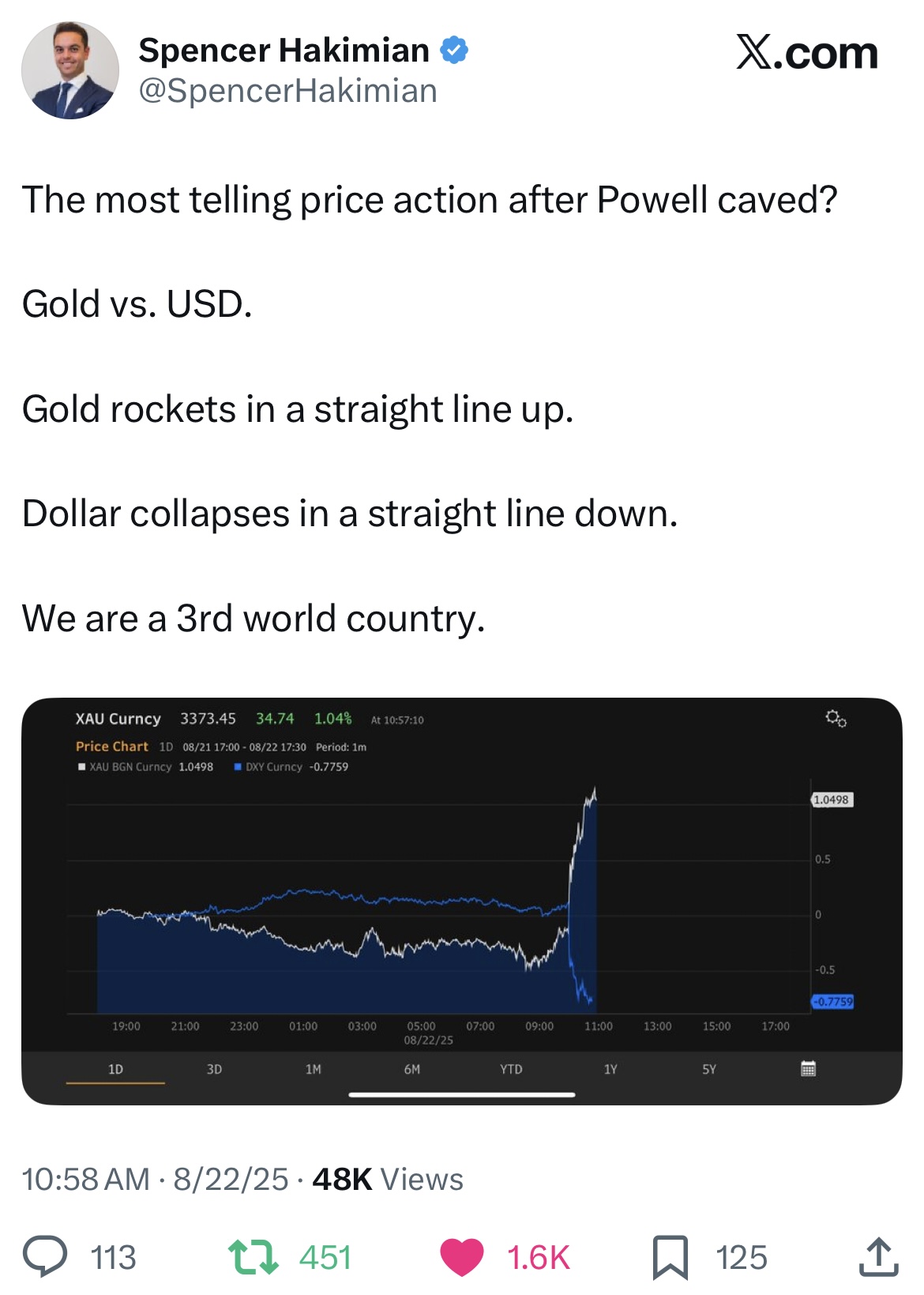Open the gold vs. dollar chart image
The image size is (924, 1295).
click(461, 901)
